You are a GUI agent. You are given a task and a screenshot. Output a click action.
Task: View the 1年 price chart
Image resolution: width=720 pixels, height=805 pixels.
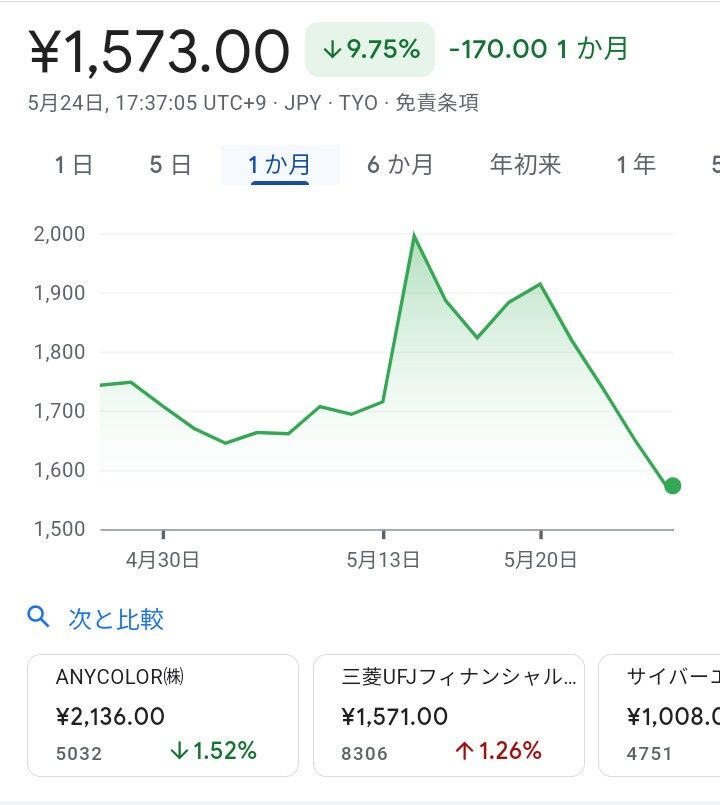636,165
